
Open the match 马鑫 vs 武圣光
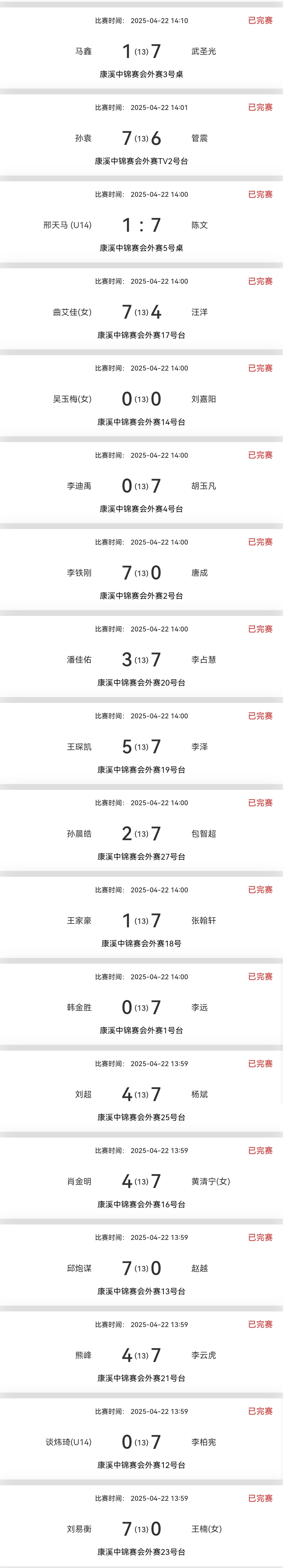[x=141, y=52]
